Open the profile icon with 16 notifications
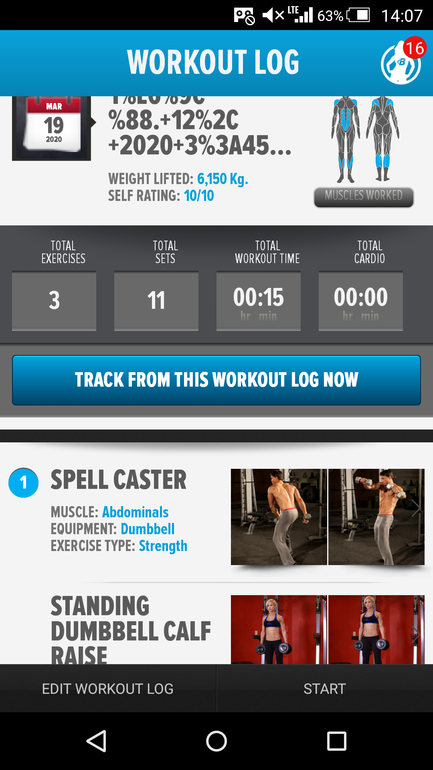 click(402, 61)
